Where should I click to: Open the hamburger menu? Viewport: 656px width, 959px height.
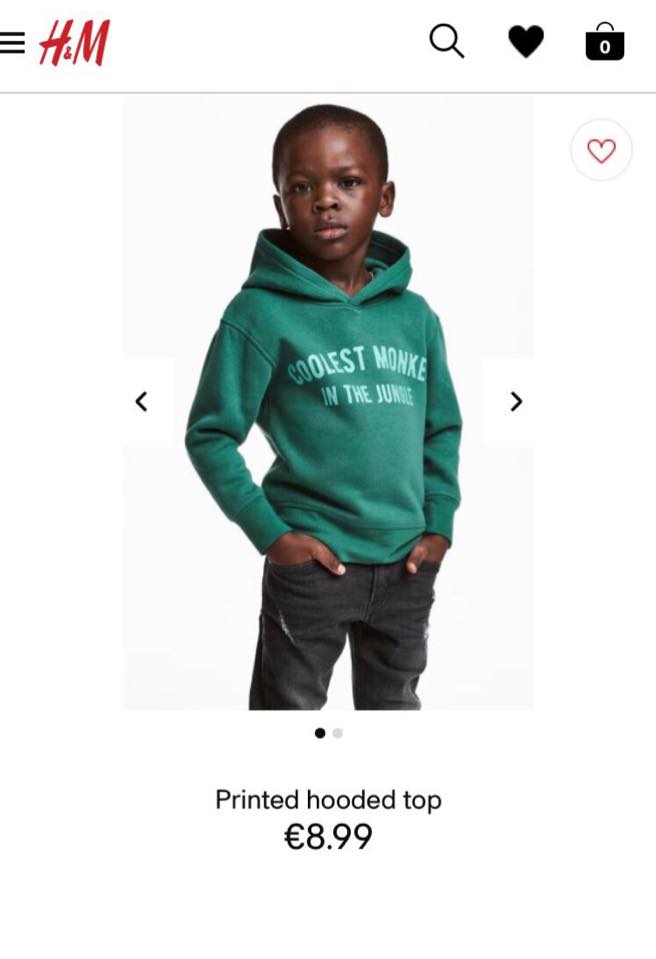point(12,43)
